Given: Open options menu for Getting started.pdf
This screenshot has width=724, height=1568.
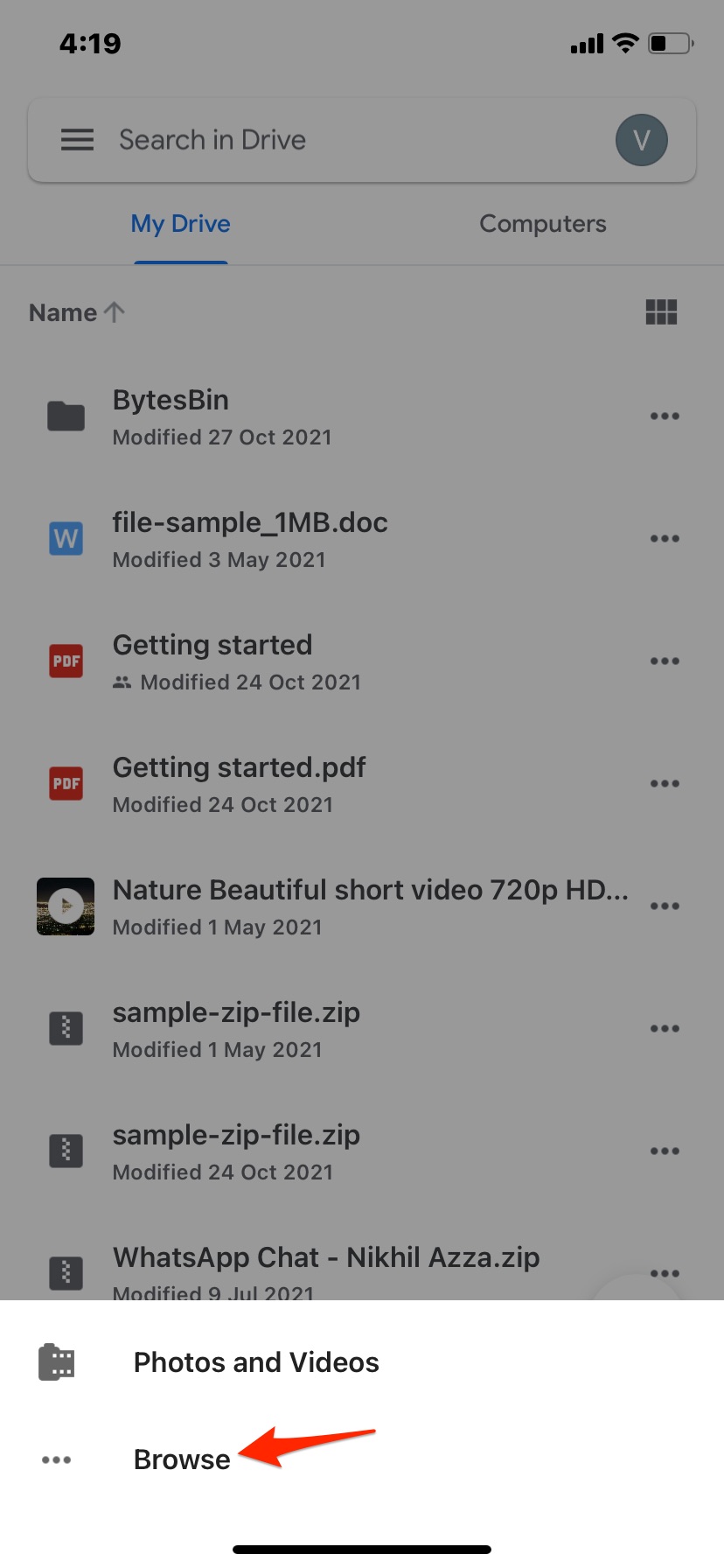Looking at the screenshot, I should pos(665,783).
